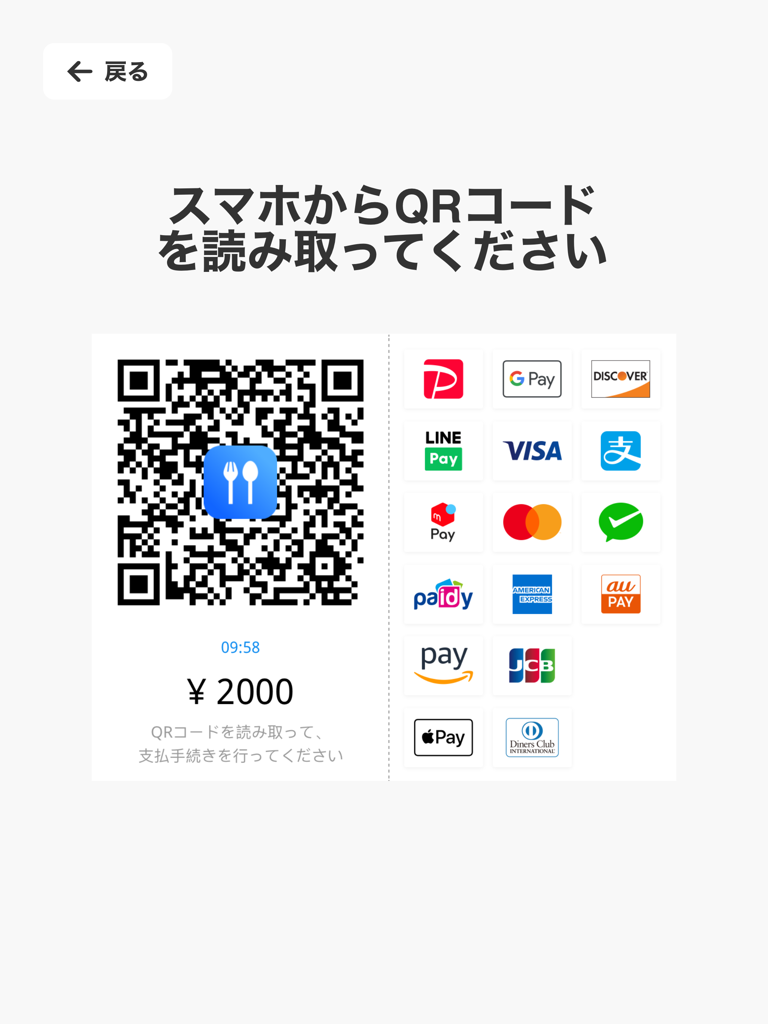Viewport: 768px width, 1024px height.
Task: Pay with Mastercard
Action: pyautogui.click(x=532, y=523)
